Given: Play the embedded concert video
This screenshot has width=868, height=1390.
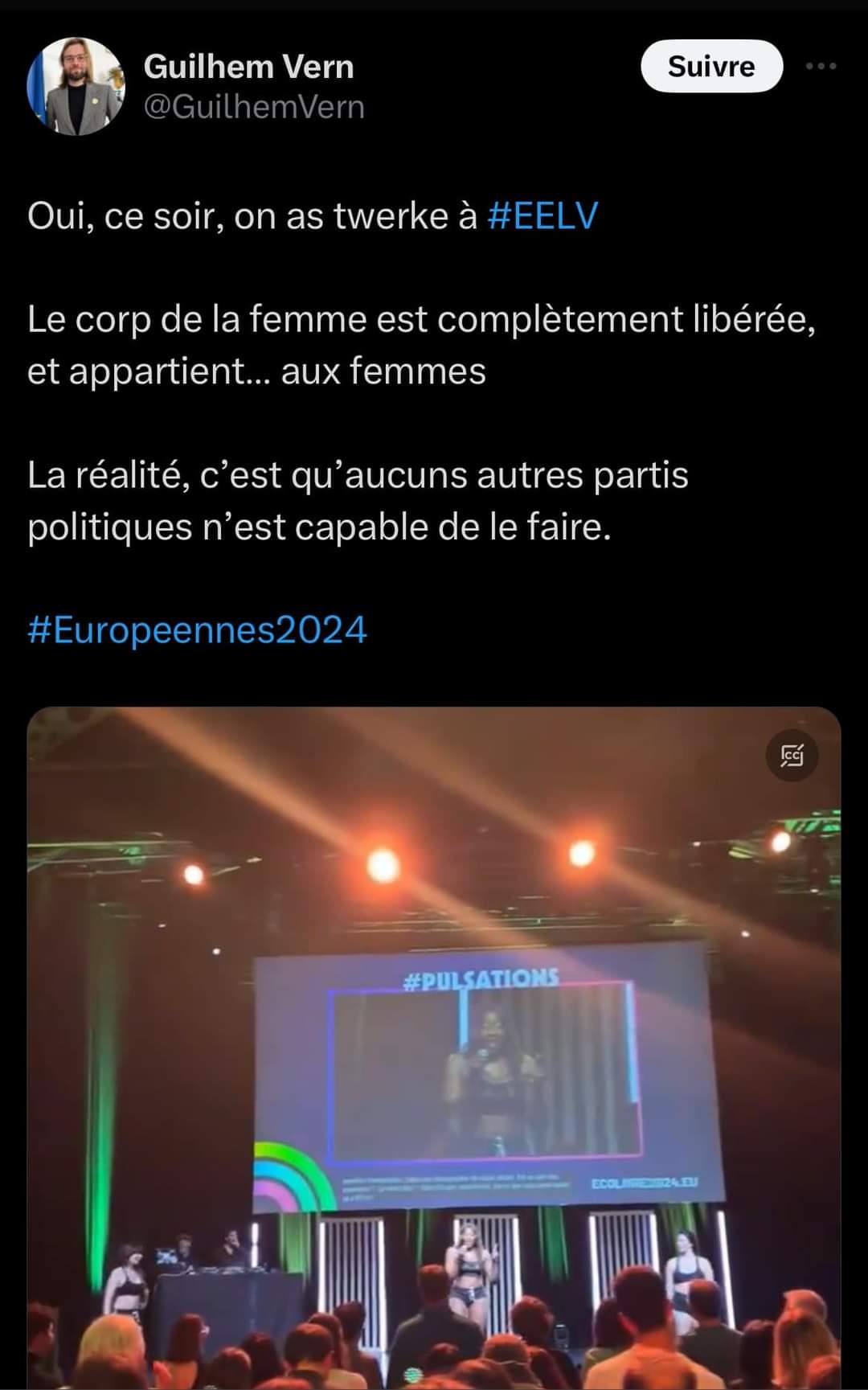Looking at the screenshot, I should point(434,1045).
